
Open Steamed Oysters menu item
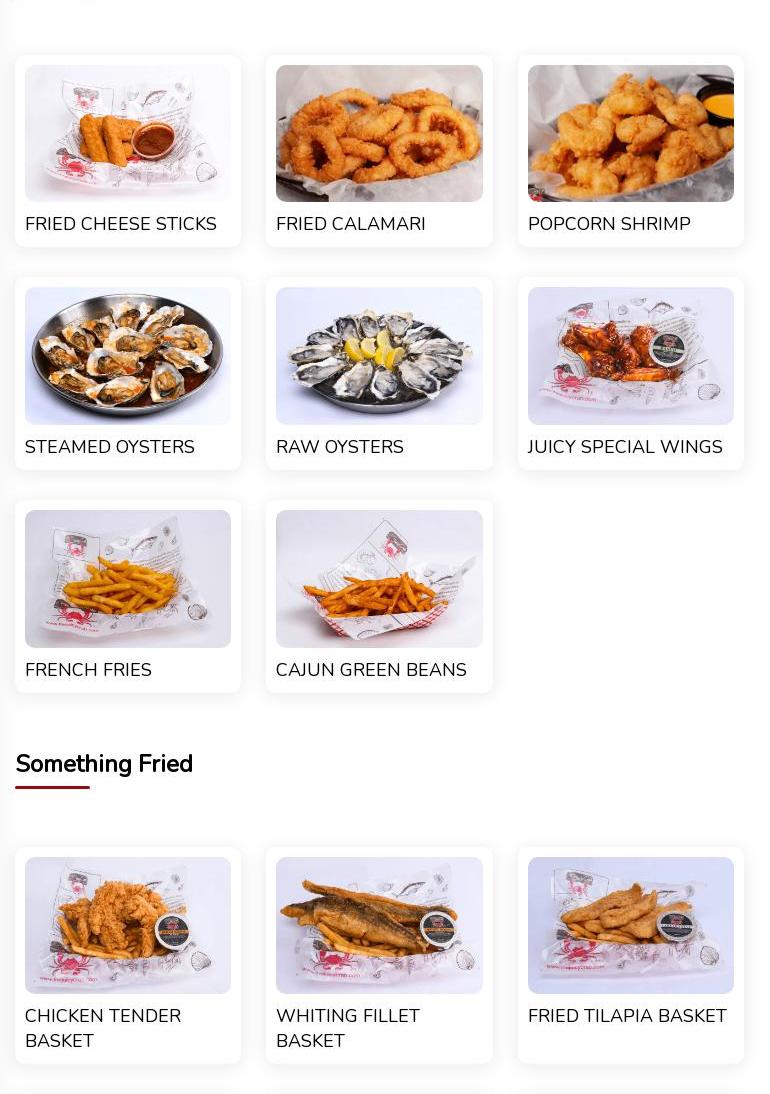pyautogui.click(x=128, y=372)
